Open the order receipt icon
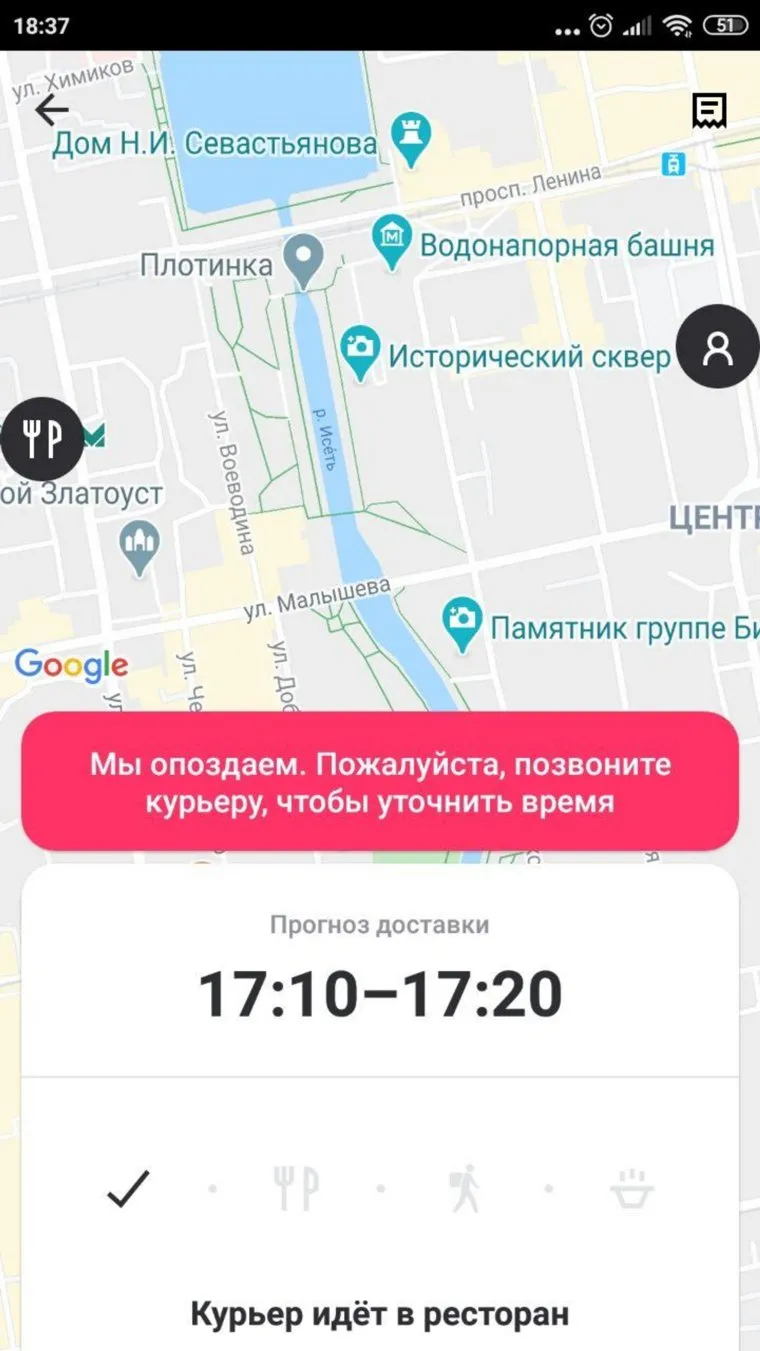This screenshot has width=760, height=1351. click(709, 111)
